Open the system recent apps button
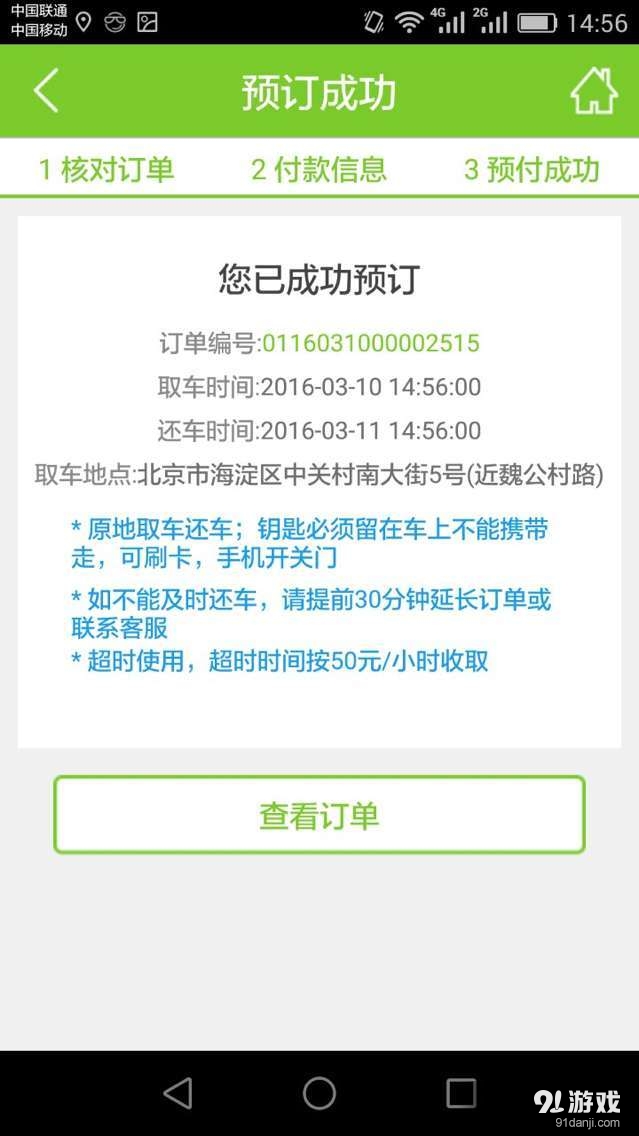639x1136 pixels. point(461,1093)
